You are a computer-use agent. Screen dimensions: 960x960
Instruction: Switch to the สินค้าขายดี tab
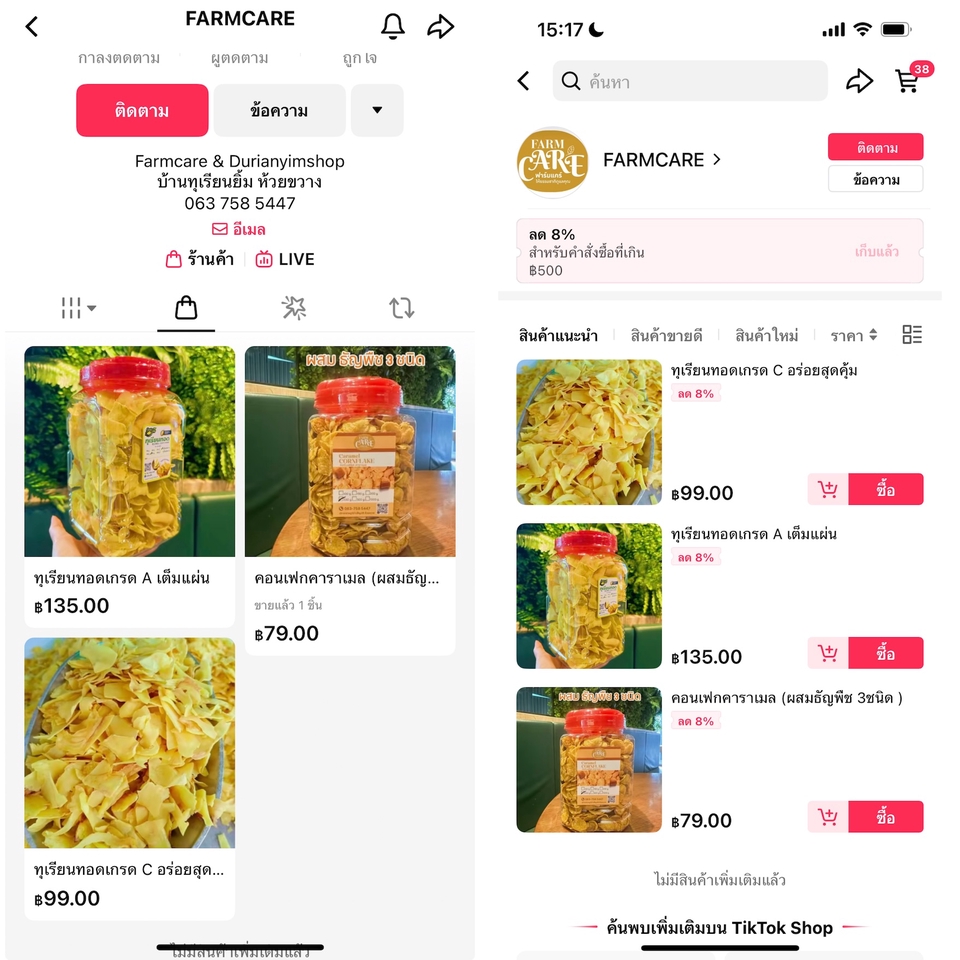click(666, 335)
